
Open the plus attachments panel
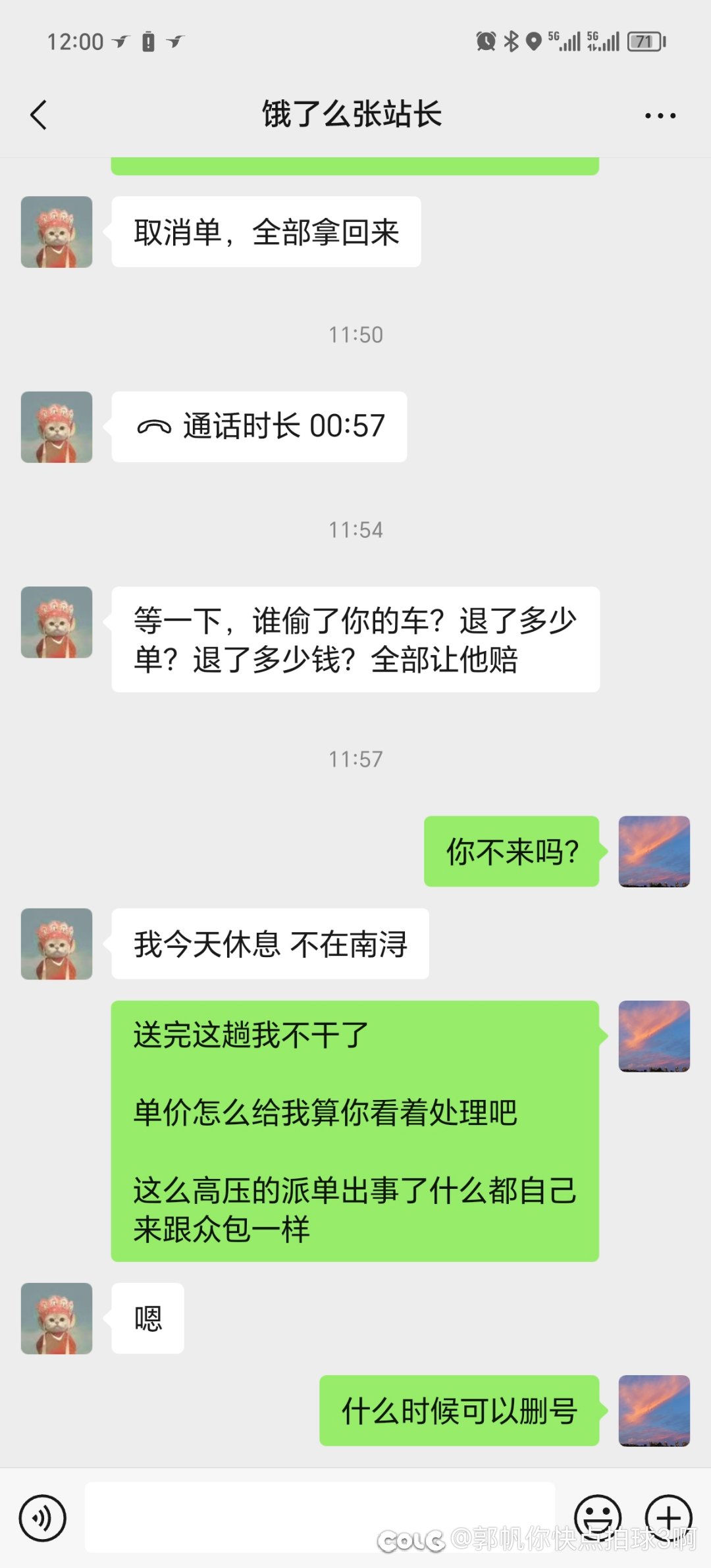668,1517
